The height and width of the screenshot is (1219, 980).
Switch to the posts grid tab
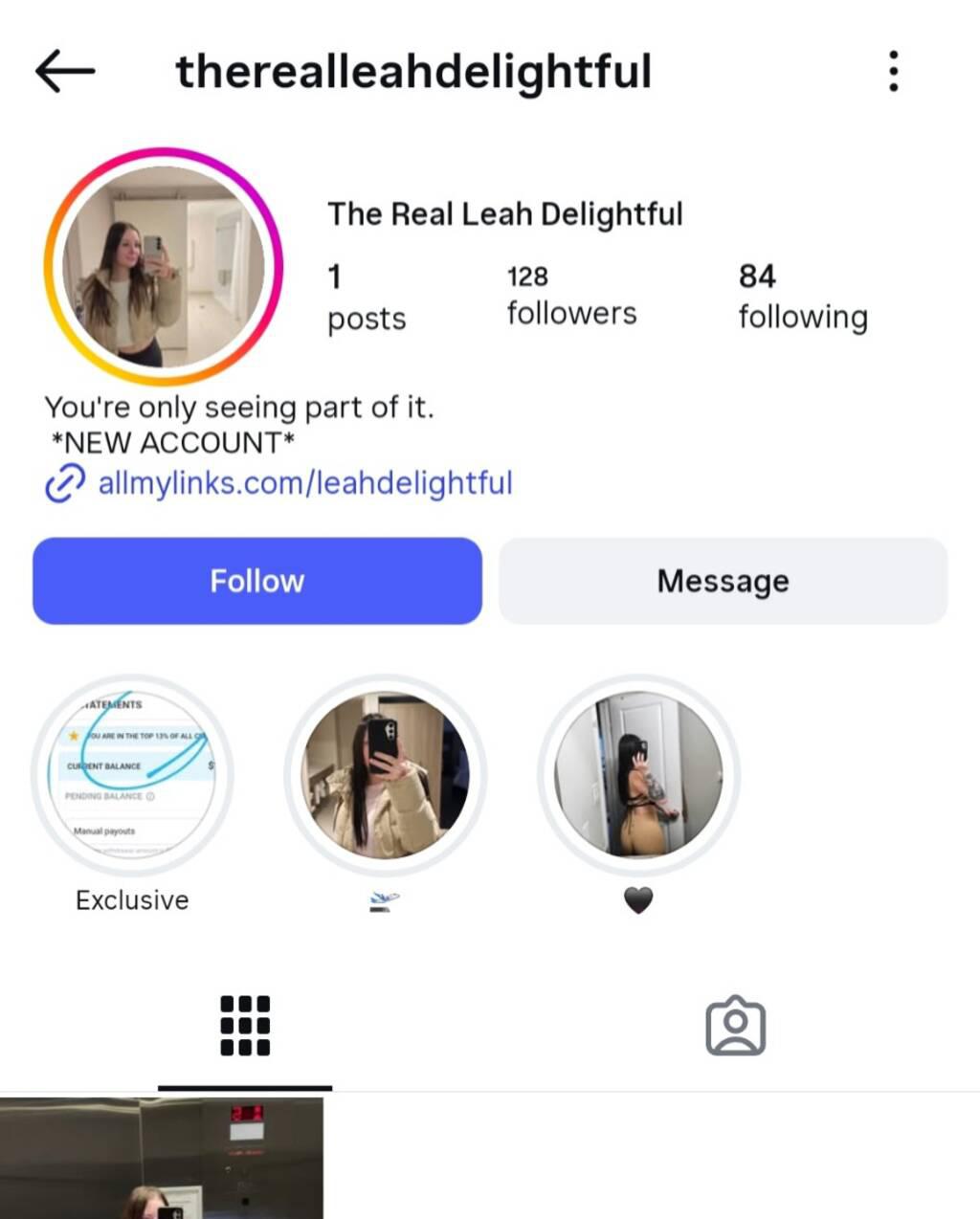[245, 1026]
